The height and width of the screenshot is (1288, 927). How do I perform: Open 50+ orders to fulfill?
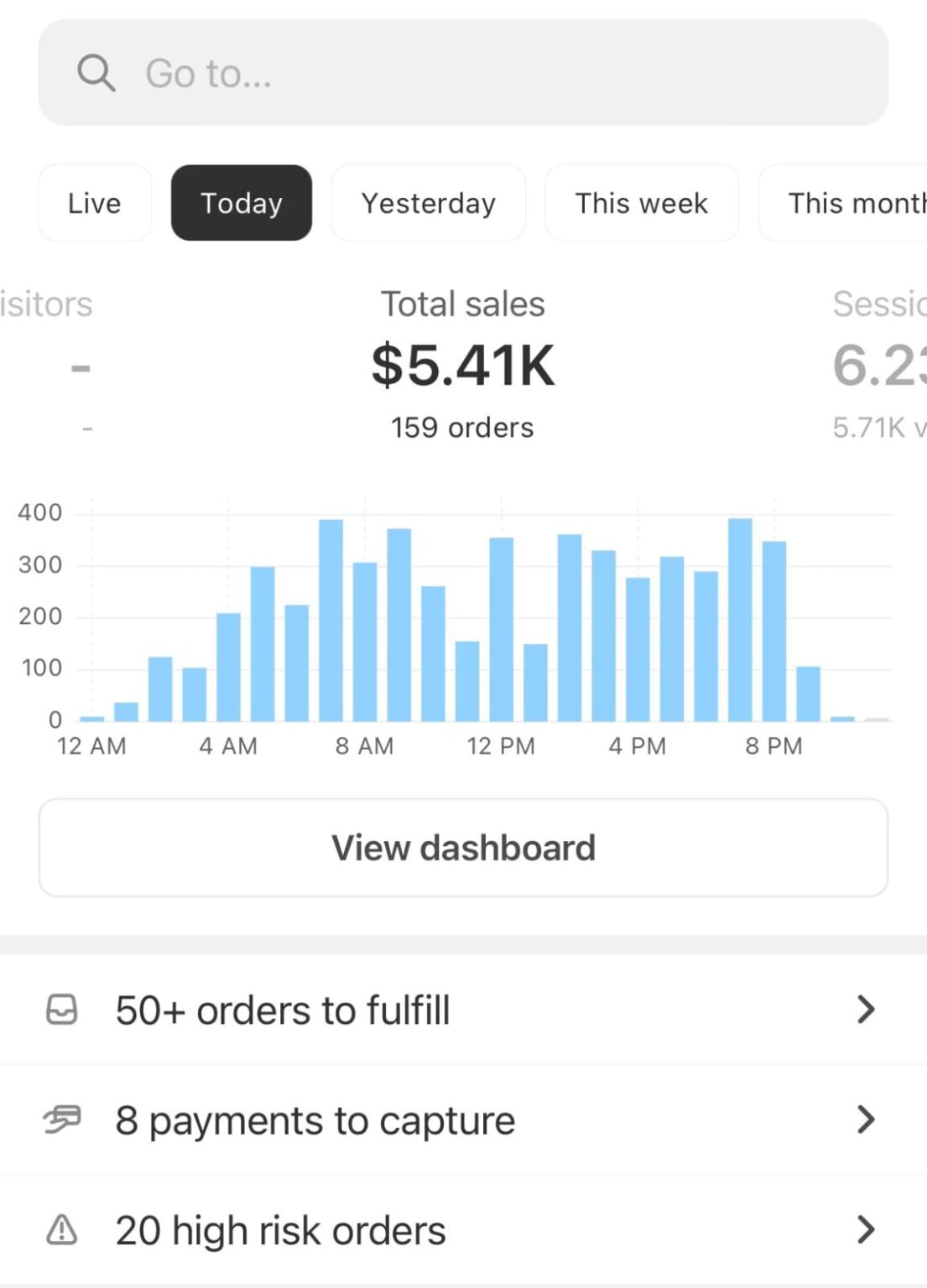coord(463,1010)
